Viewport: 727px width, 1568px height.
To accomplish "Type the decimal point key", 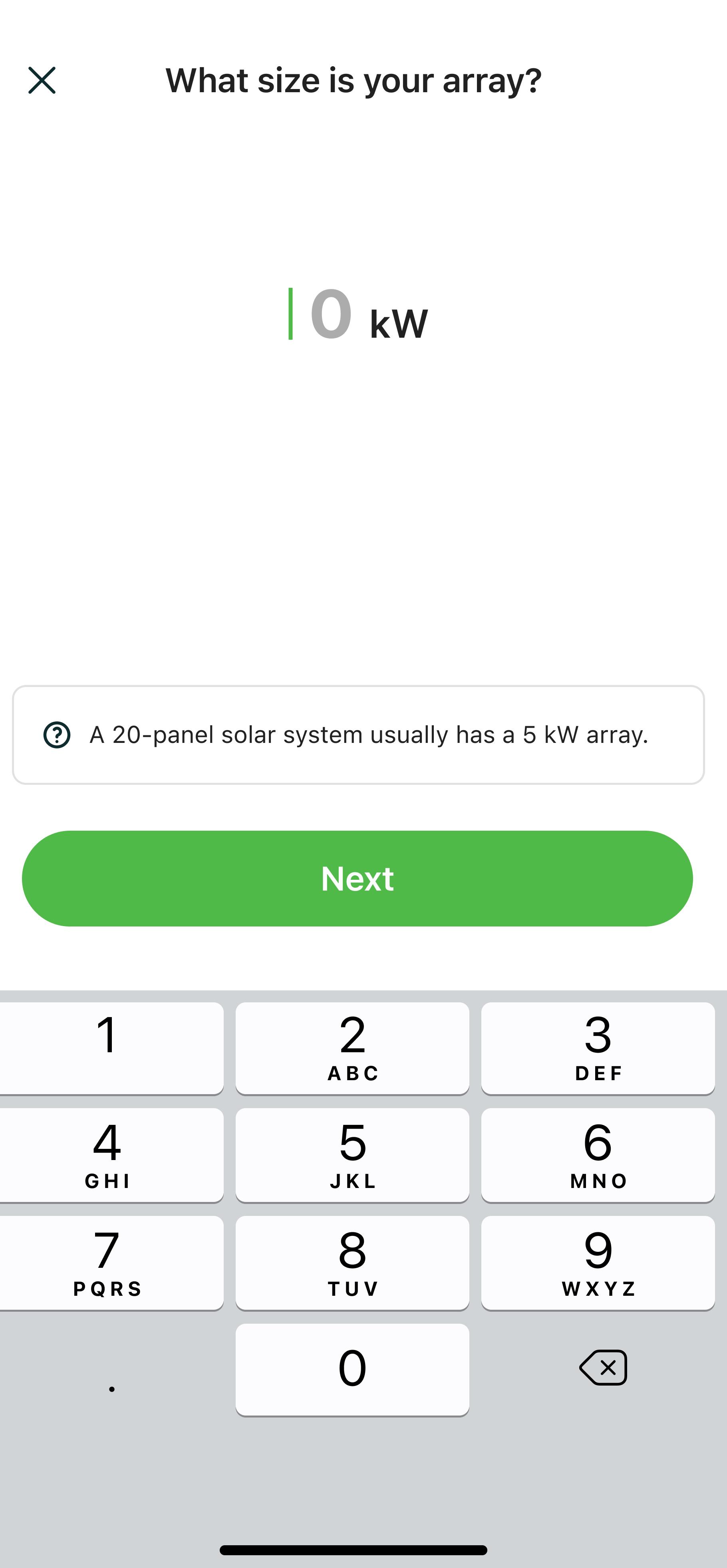I will 112,1370.
